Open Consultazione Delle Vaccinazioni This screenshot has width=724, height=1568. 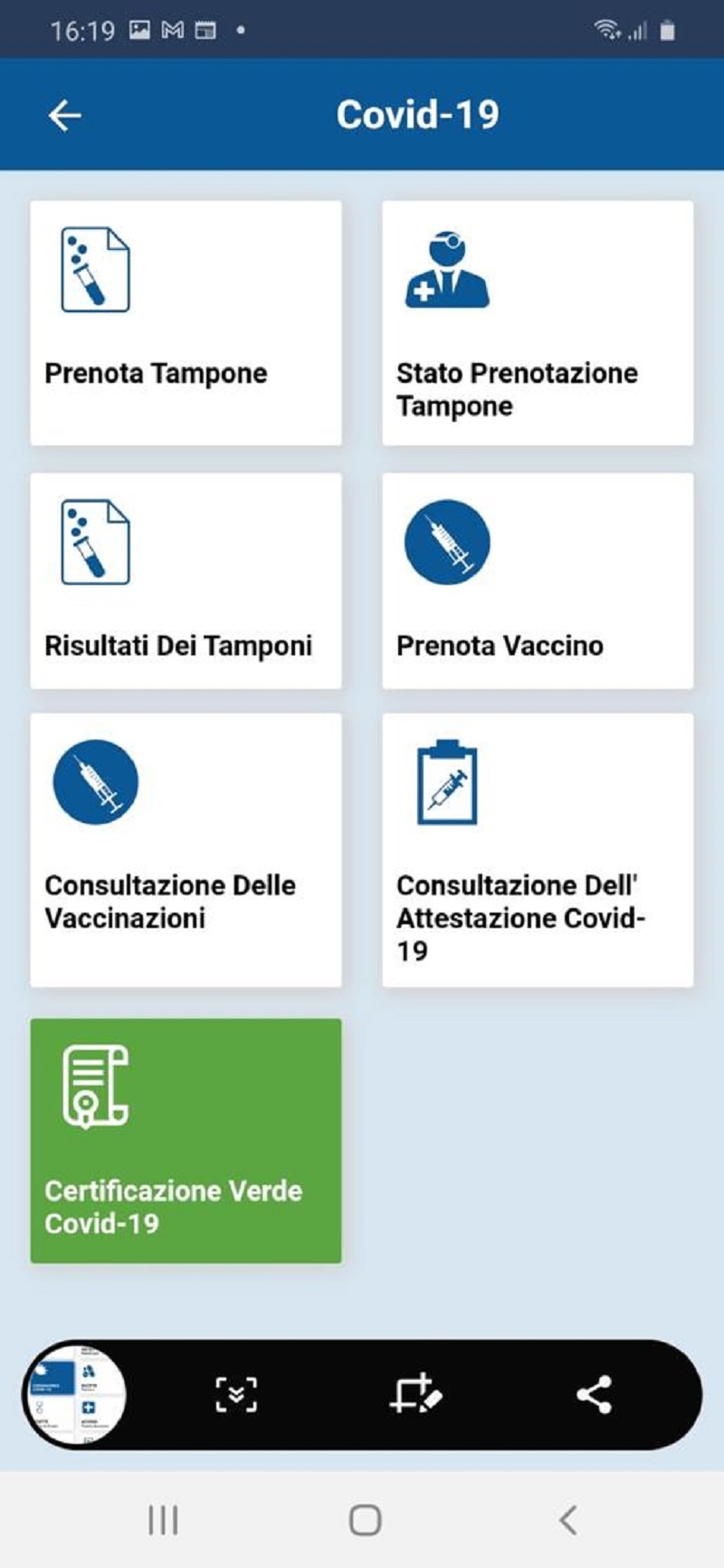[x=186, y=849]
